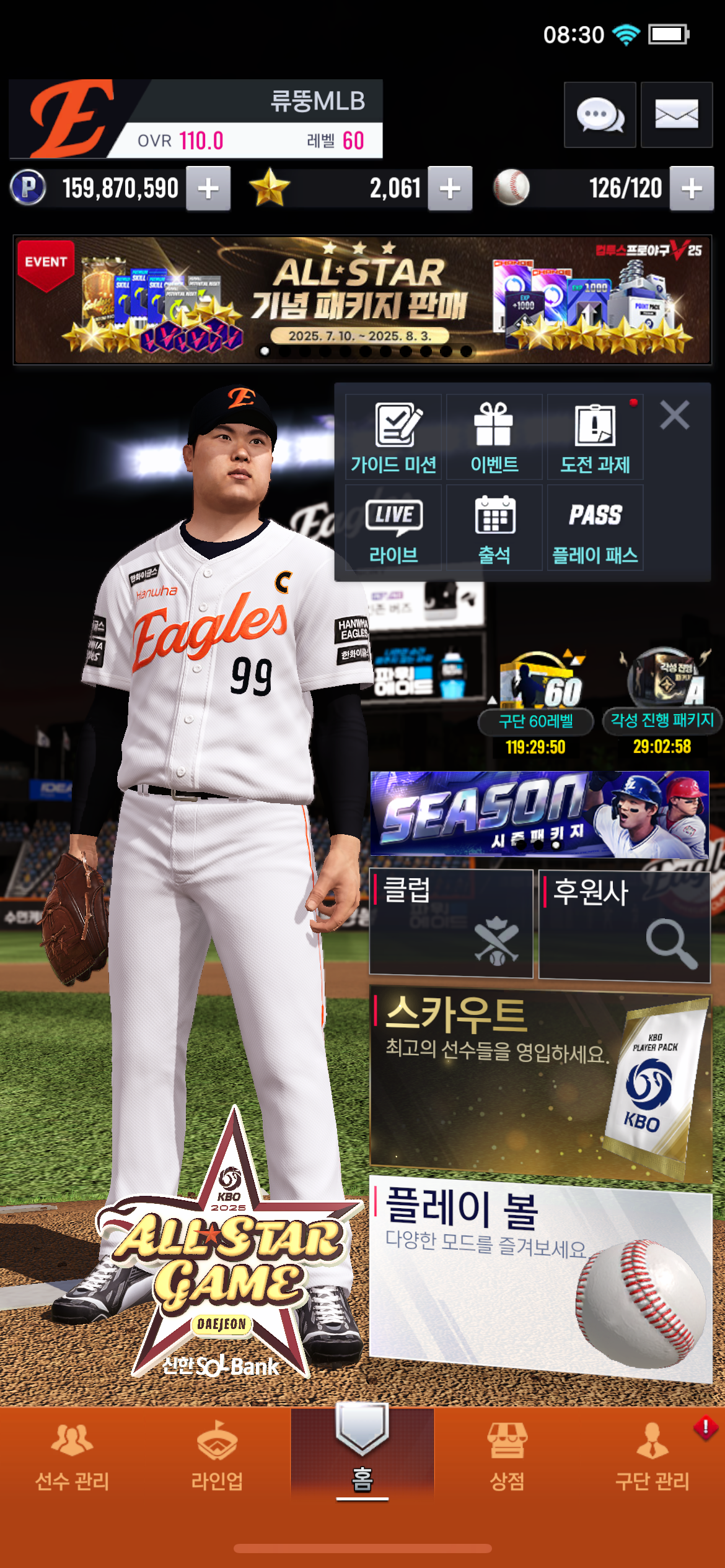Screen dimensions: 725x1568
Task: Open the SEASON package banner
Action: (539, 814)
